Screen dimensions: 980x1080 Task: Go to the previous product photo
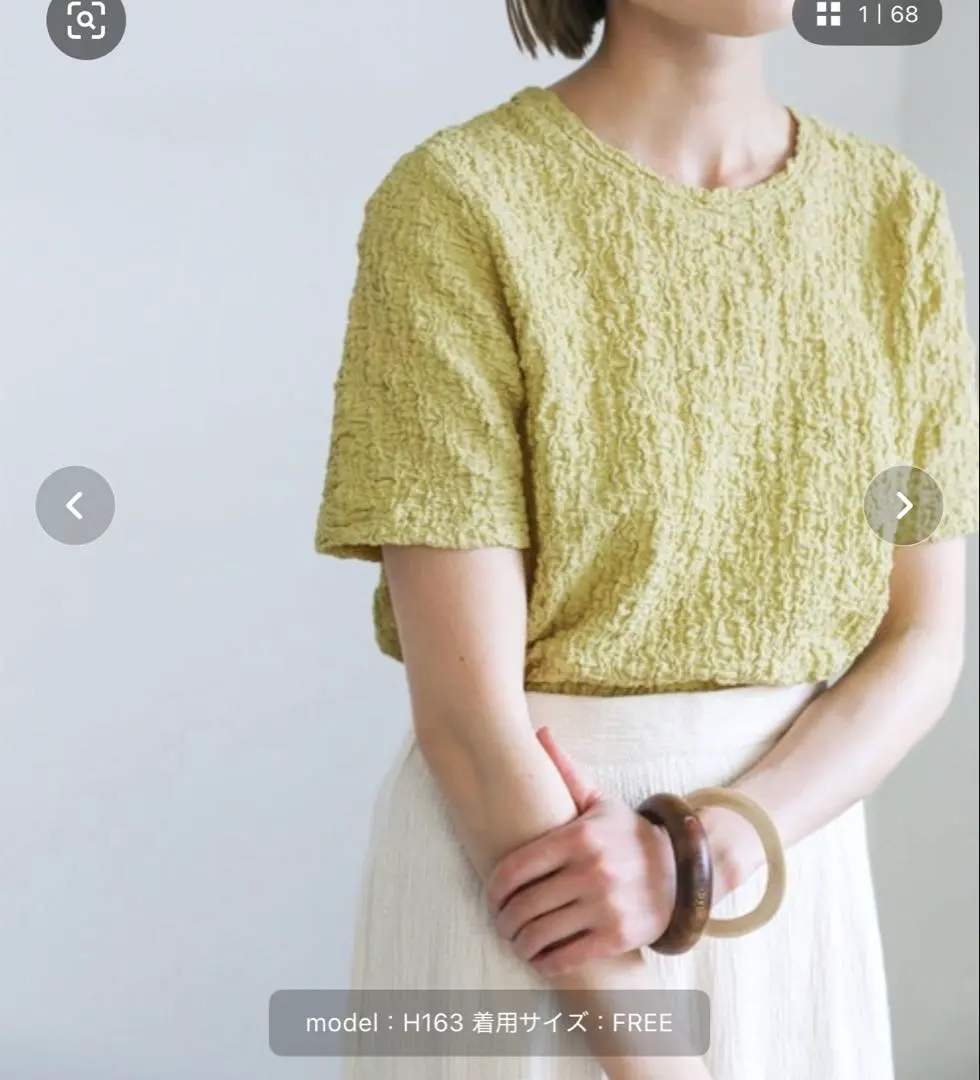pyautogui.click(x=75, y=506)
